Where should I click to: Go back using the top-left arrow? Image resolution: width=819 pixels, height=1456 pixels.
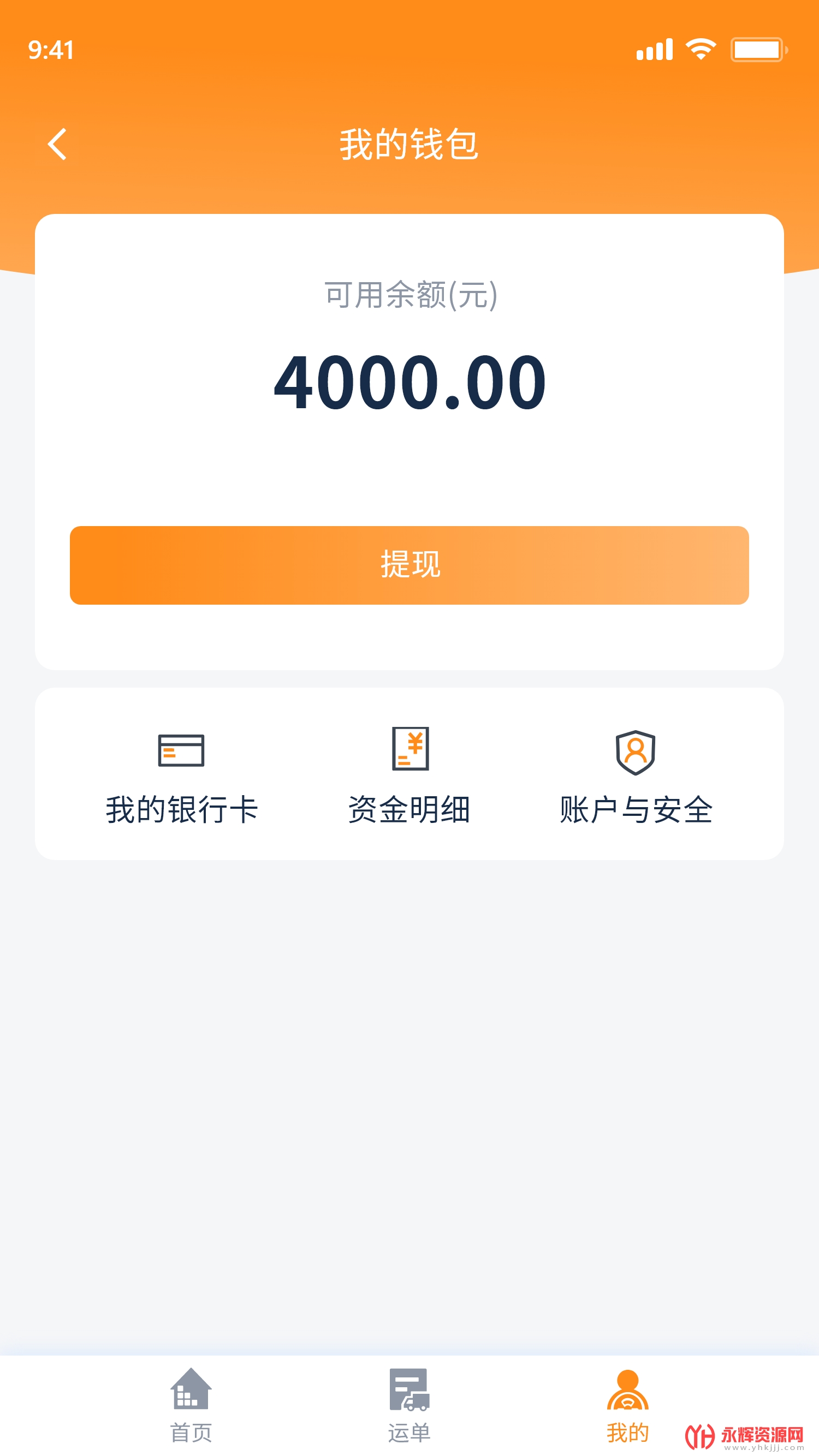pos(57,144)
